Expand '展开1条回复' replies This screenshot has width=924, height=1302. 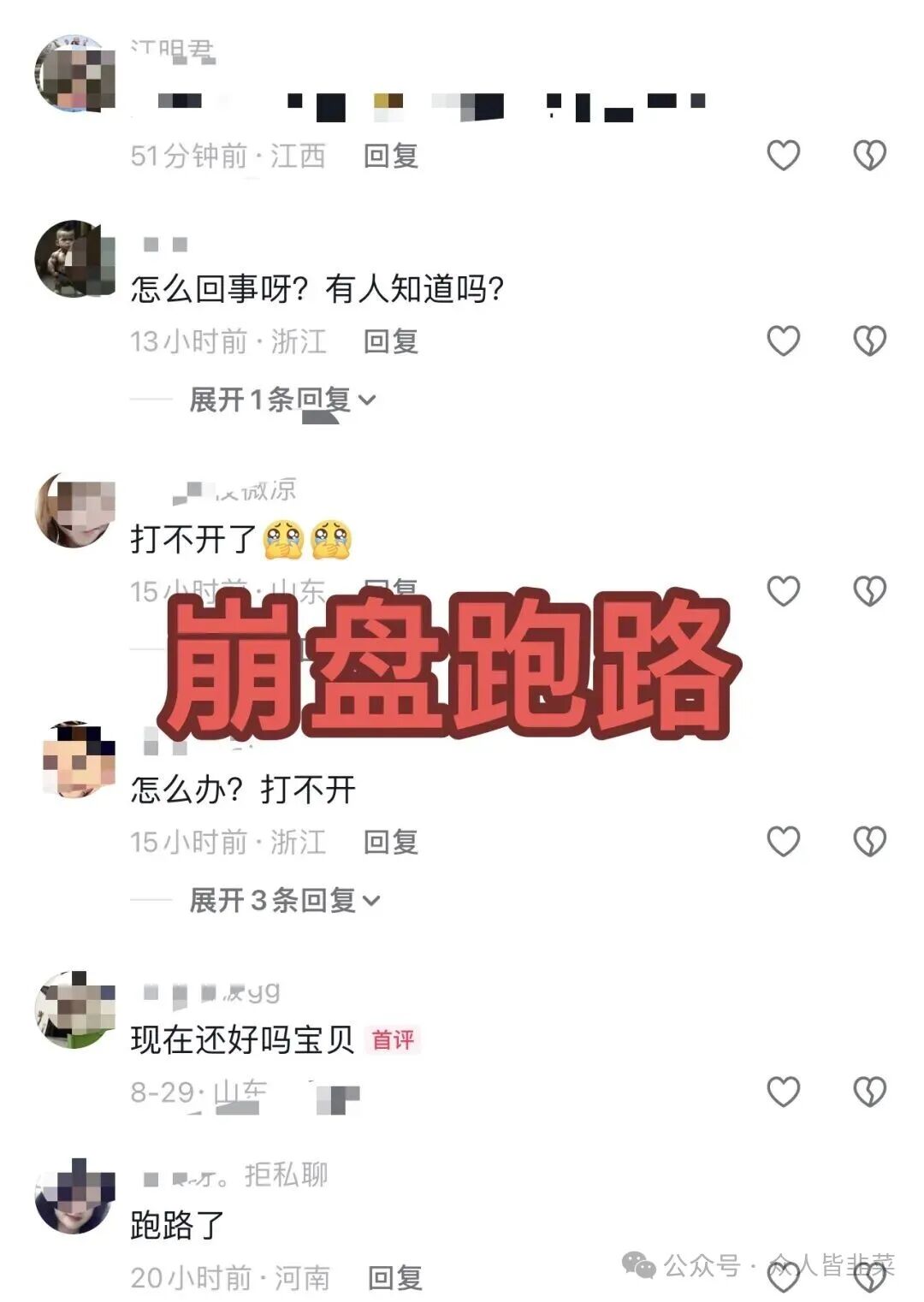click(282, 399)
